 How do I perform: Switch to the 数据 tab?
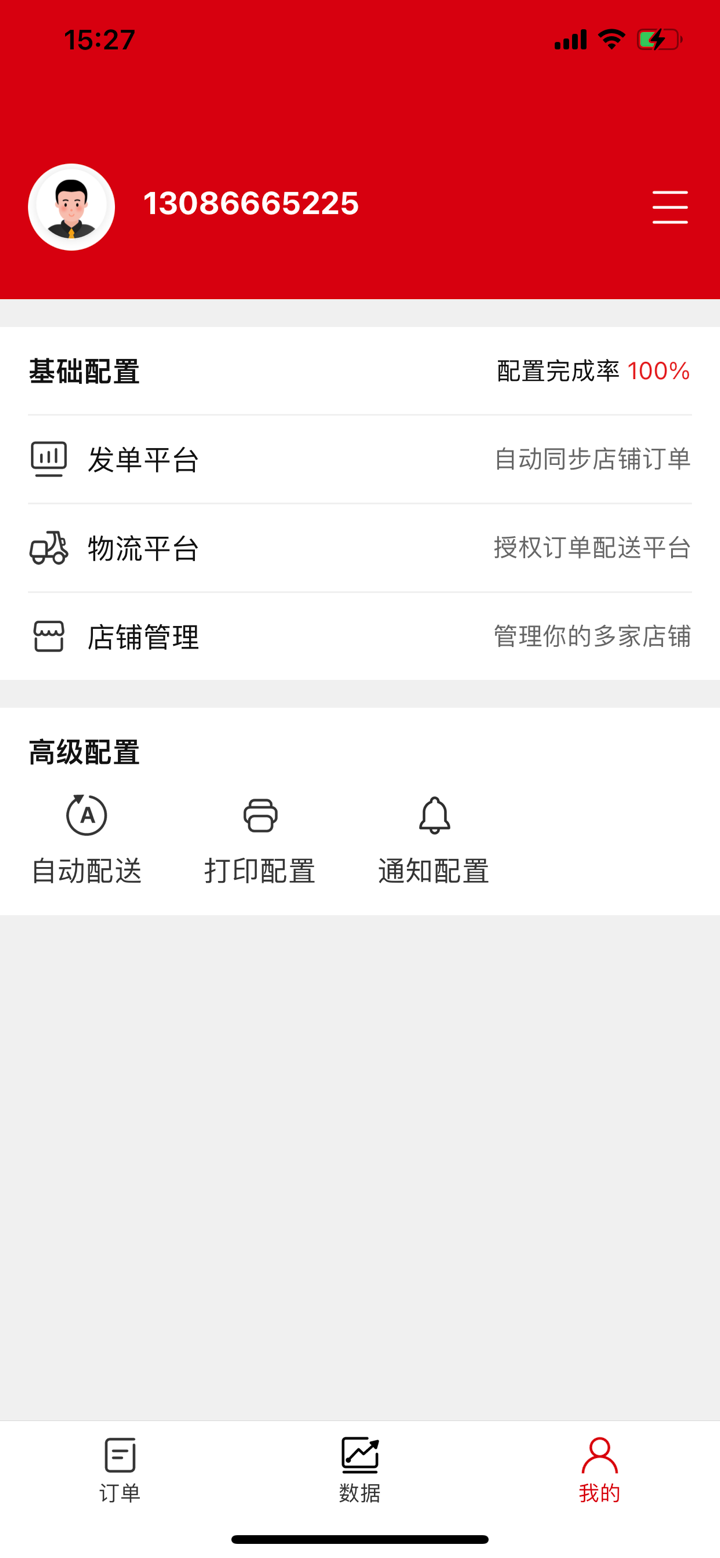(x=359, y=1468)
